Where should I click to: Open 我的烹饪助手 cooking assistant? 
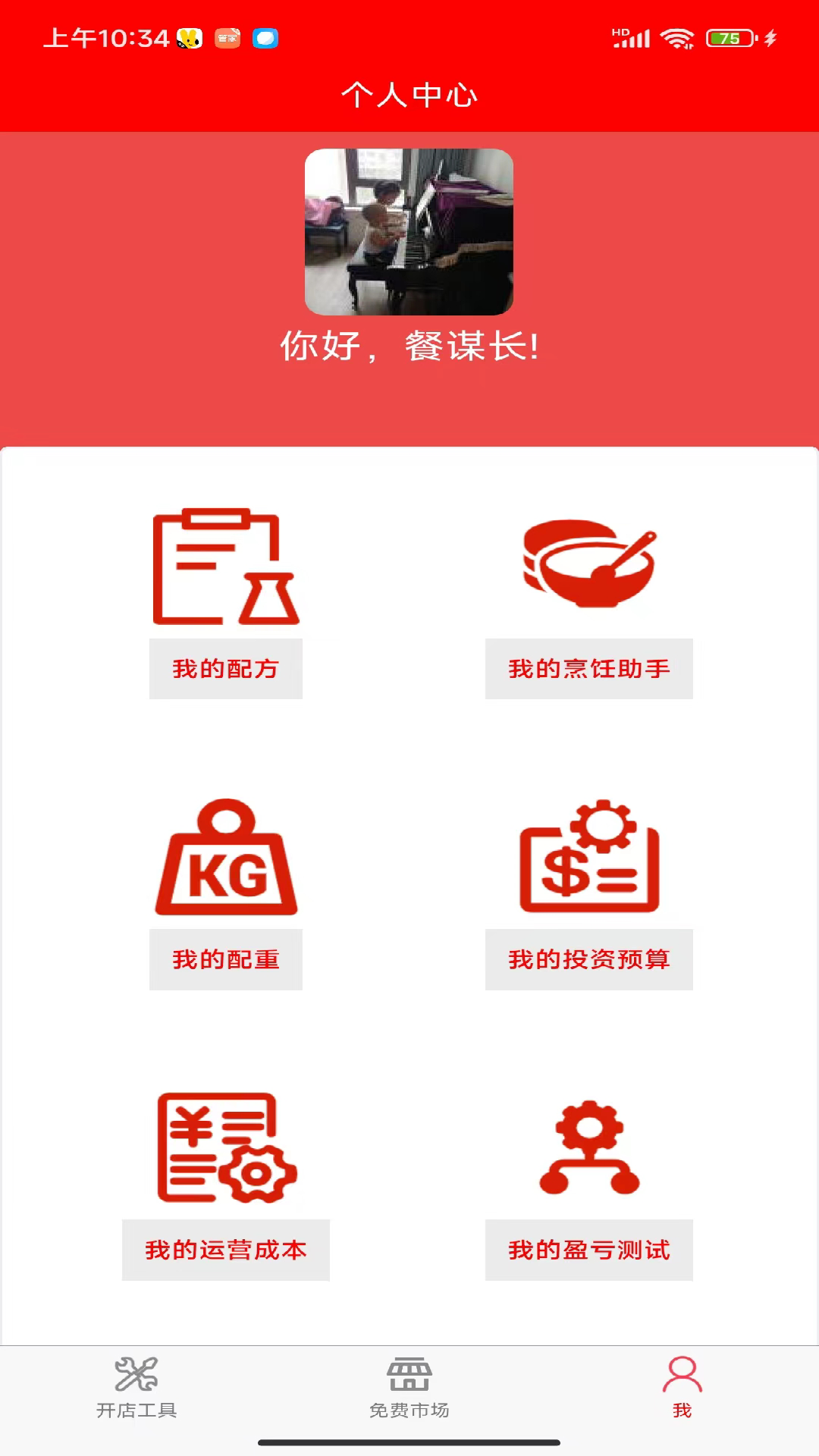(x=588, y=668)
